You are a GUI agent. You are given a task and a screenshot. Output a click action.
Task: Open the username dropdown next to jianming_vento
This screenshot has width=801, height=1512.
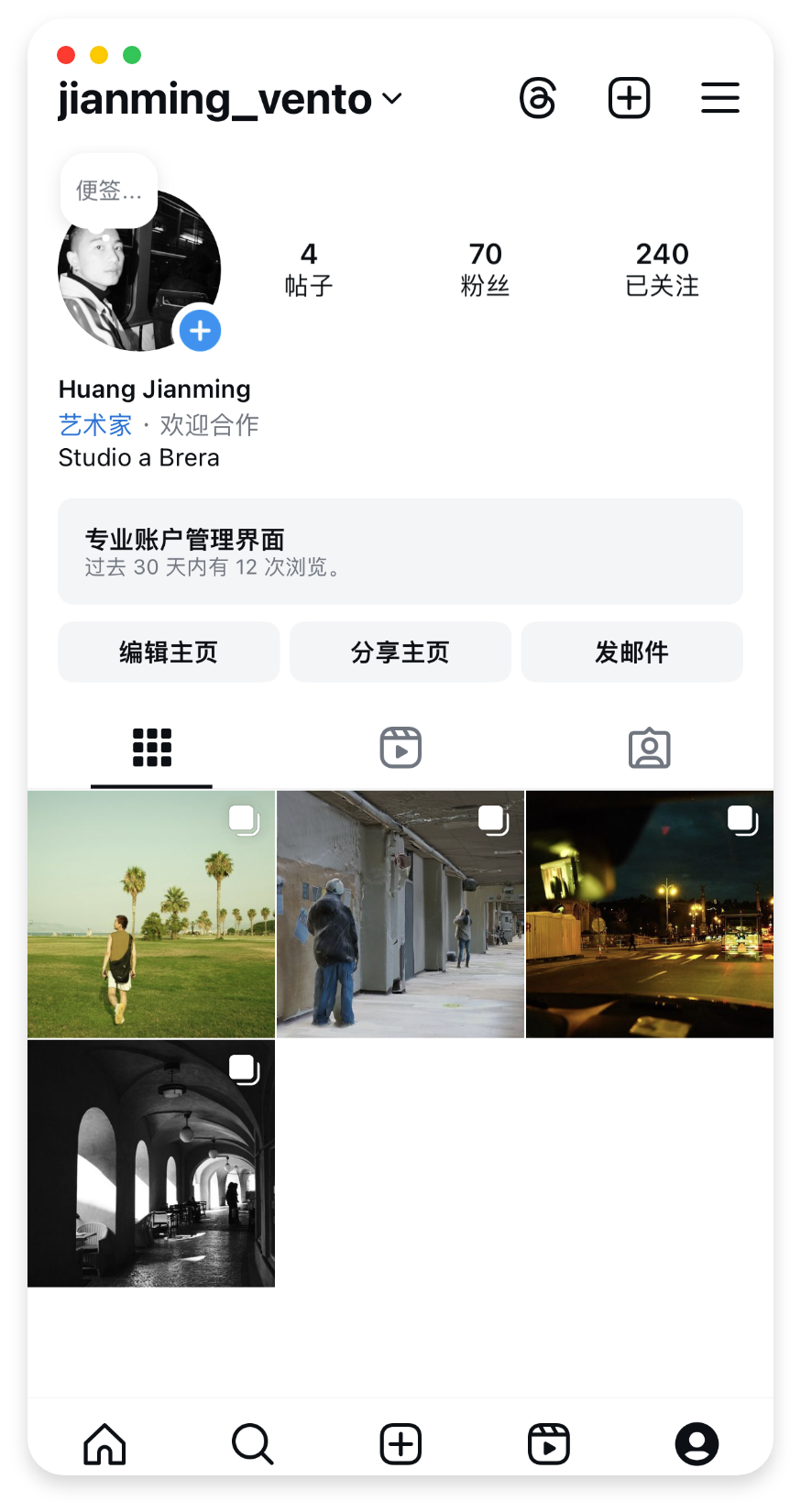392,100
